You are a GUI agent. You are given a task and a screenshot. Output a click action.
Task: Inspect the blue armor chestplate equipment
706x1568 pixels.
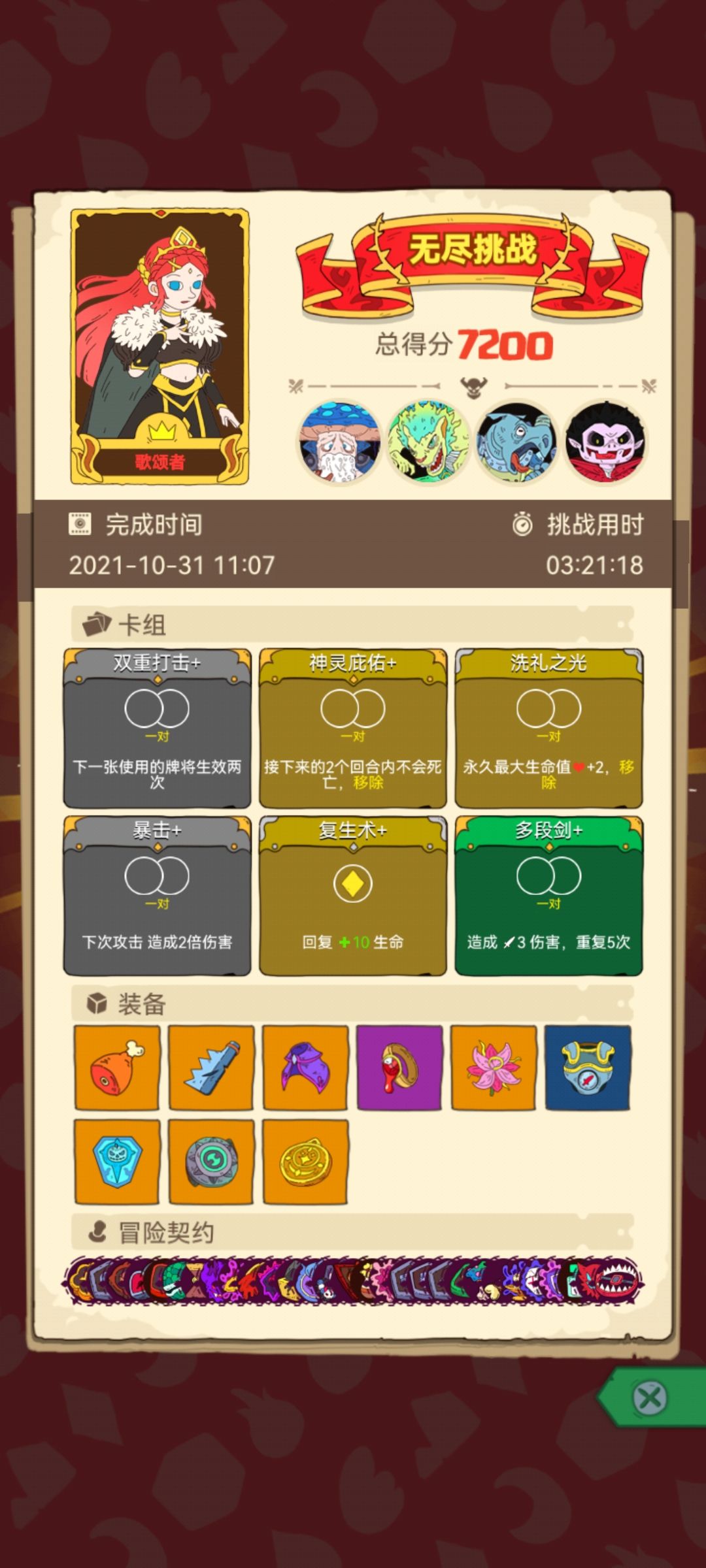pos(588,1068)
